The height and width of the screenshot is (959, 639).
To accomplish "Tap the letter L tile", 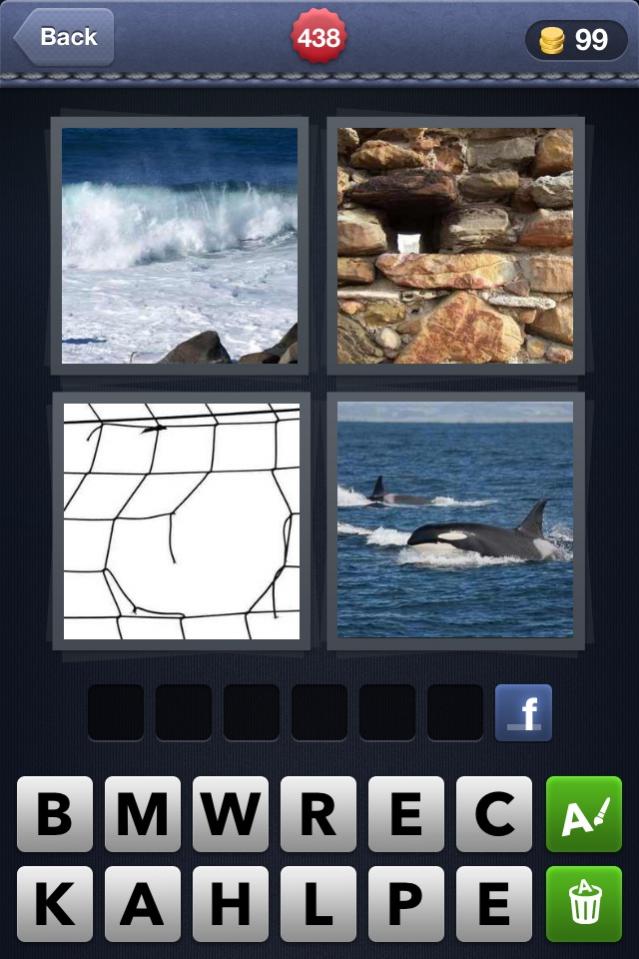I will pyautogui.click(x=318, y=903).
